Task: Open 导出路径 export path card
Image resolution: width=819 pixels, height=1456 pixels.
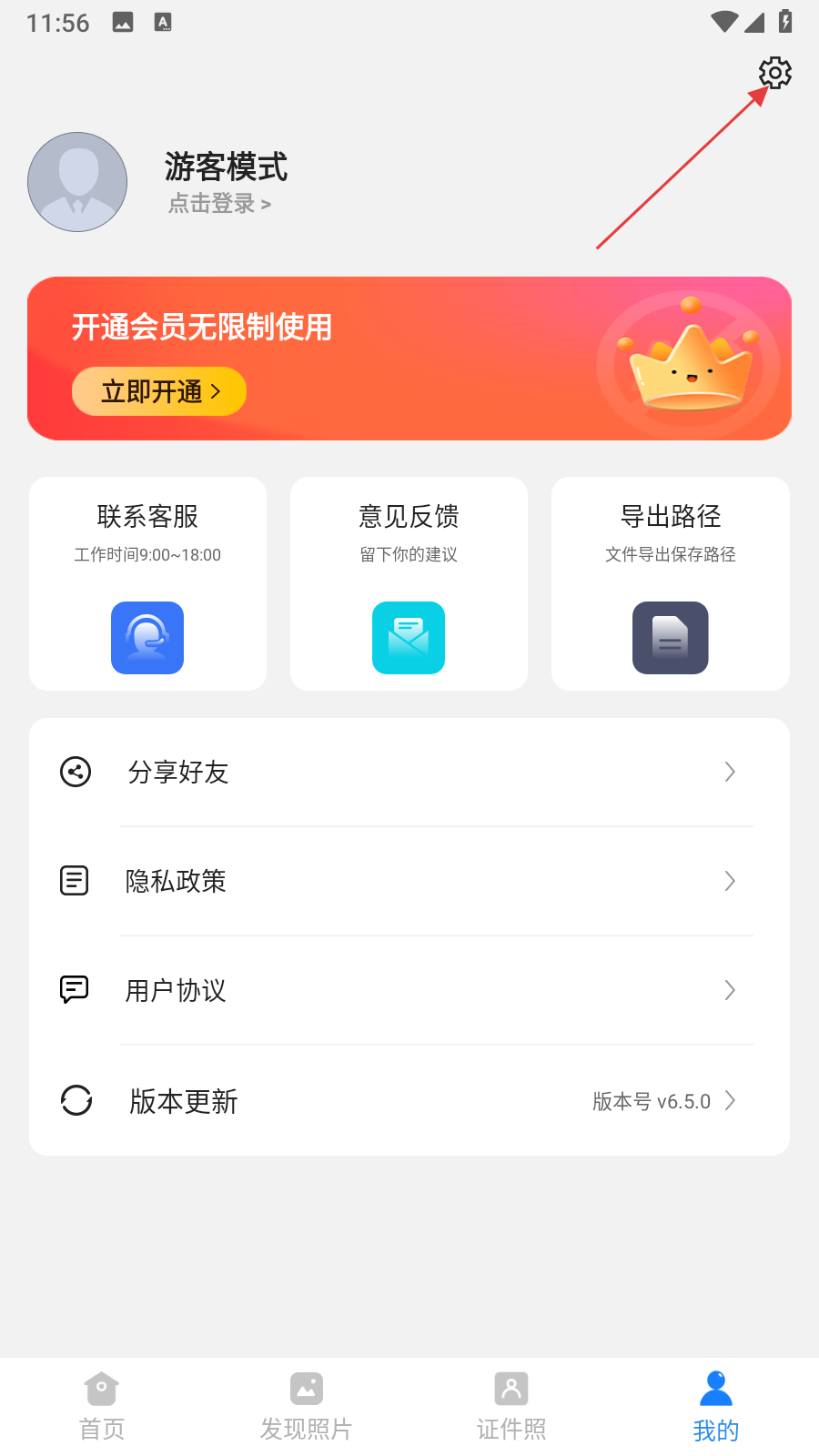Action: click(671, 583)
